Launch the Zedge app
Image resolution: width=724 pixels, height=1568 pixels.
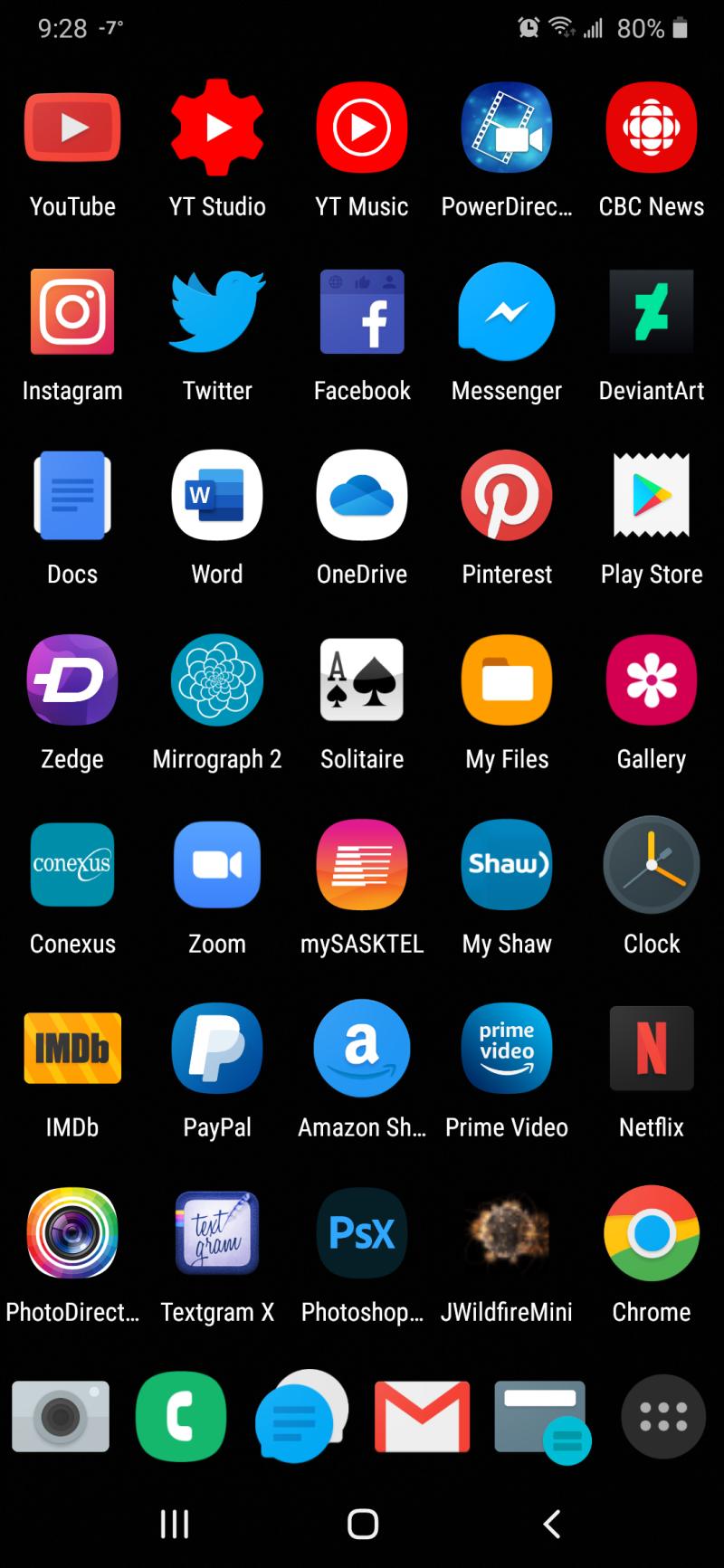click(x=72, y=679)
